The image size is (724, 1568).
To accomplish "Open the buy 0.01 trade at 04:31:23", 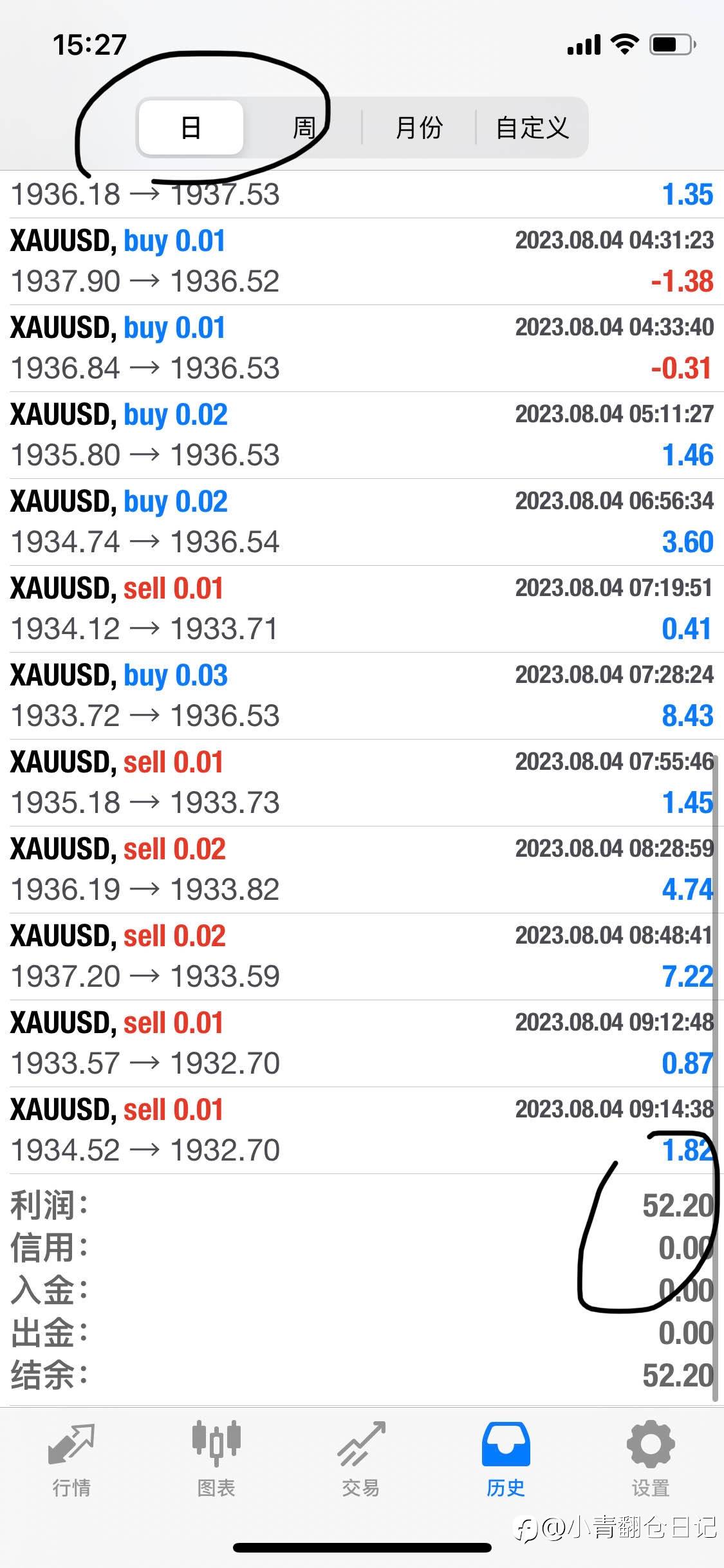I will point(362,261).
